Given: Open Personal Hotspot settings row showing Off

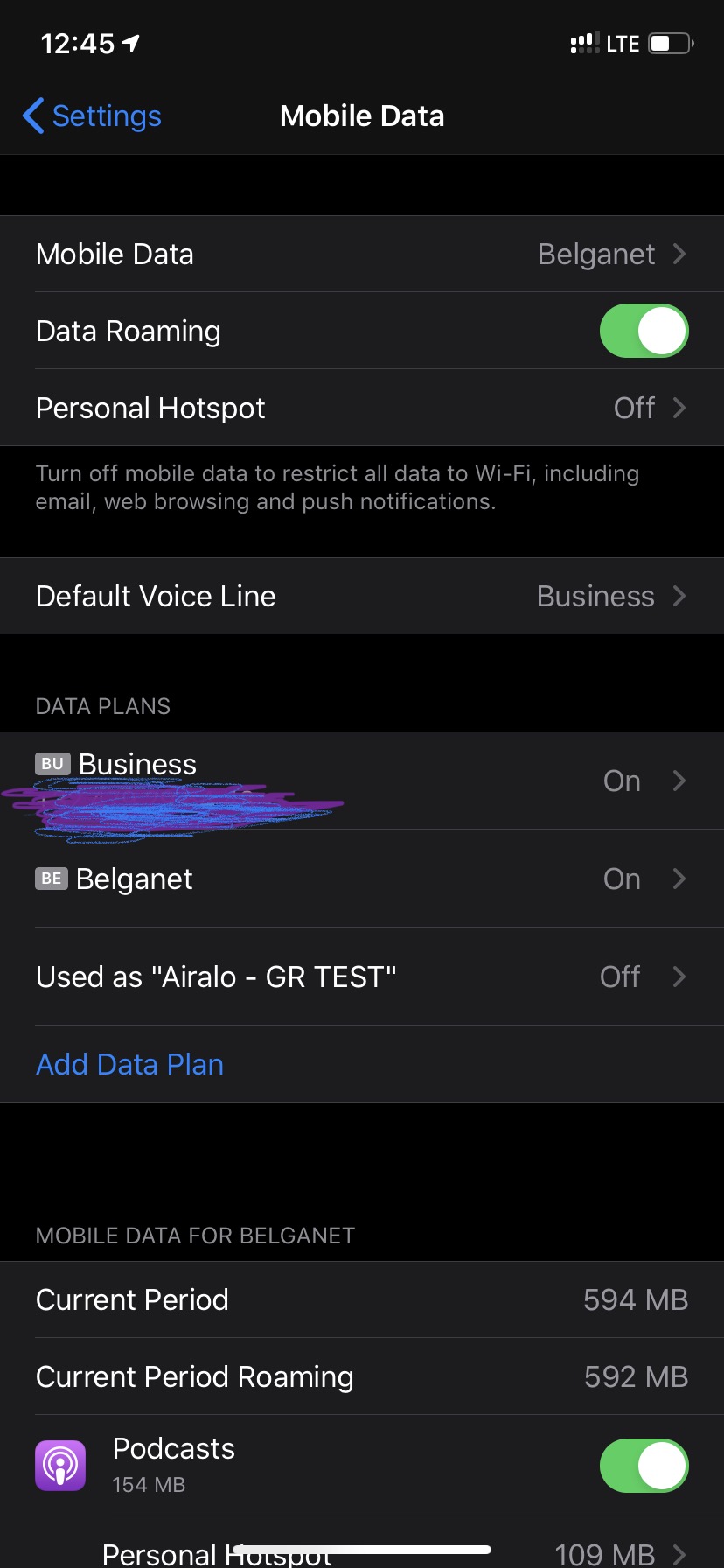Looking at the screenshot, I should pyautogui.click(x=362, y=409).
